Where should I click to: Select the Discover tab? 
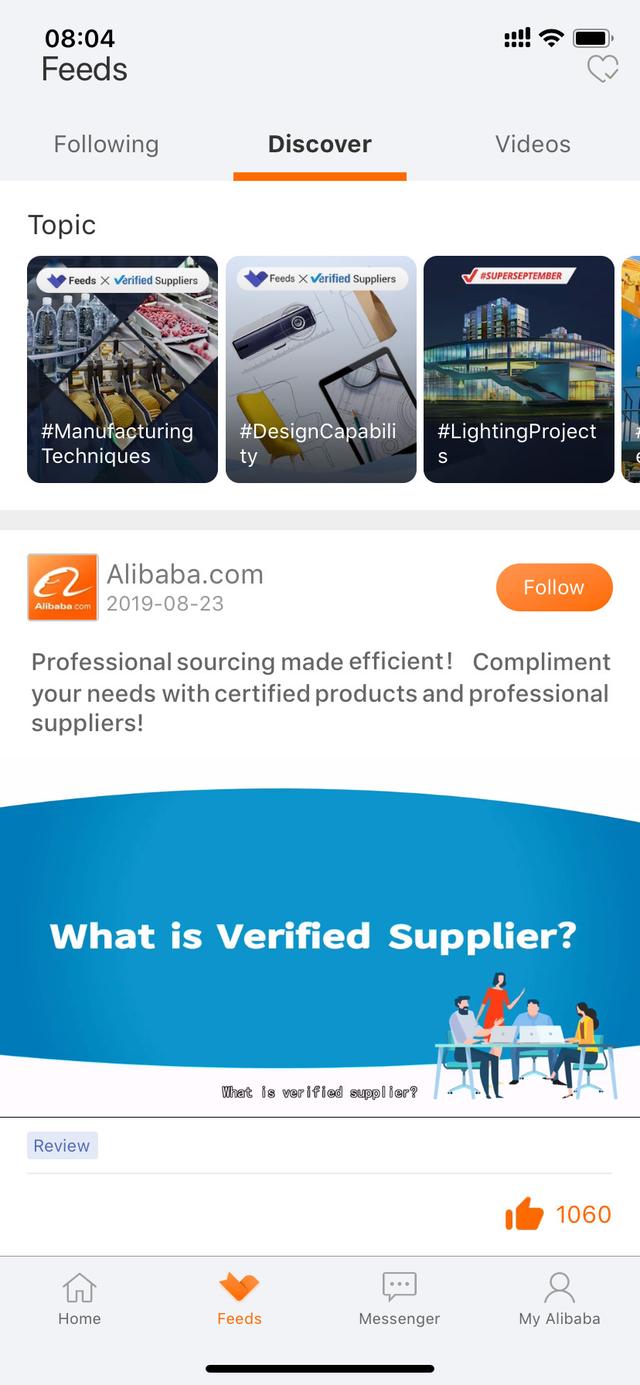(319, 144)
